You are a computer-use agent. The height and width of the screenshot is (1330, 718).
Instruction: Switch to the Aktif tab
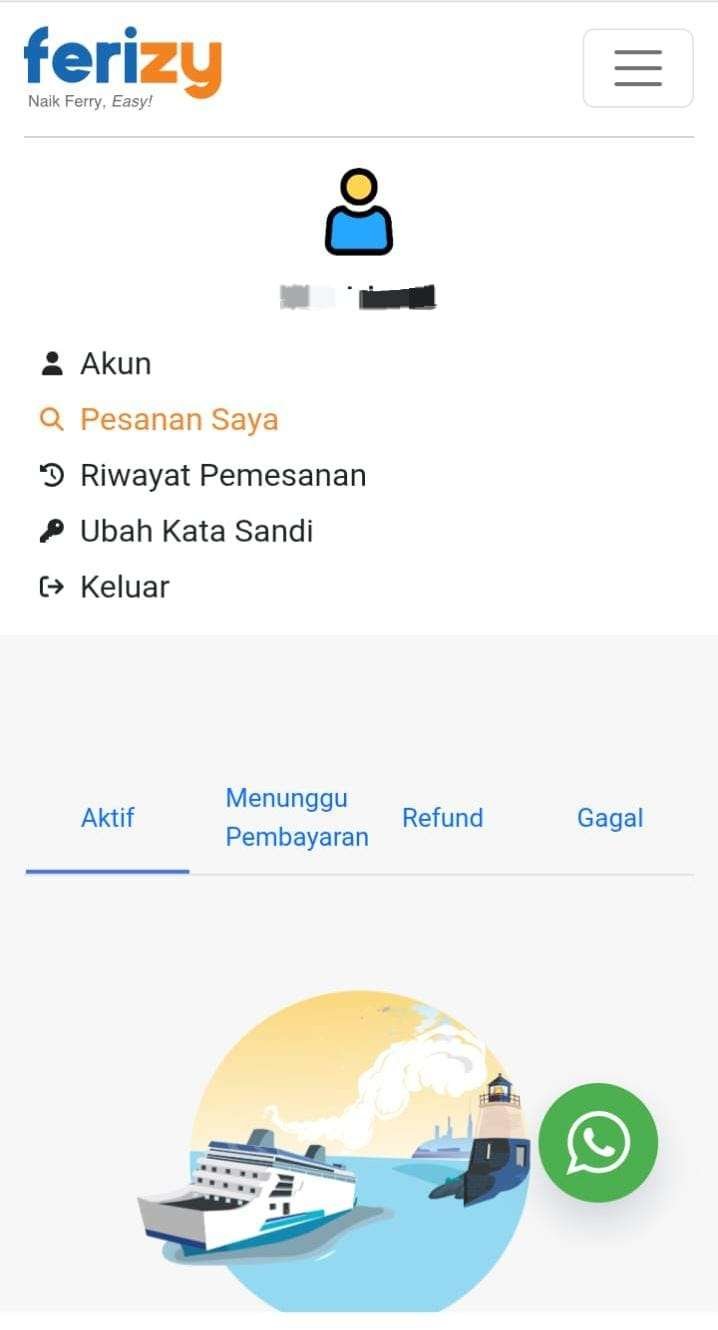coord(107,818)
